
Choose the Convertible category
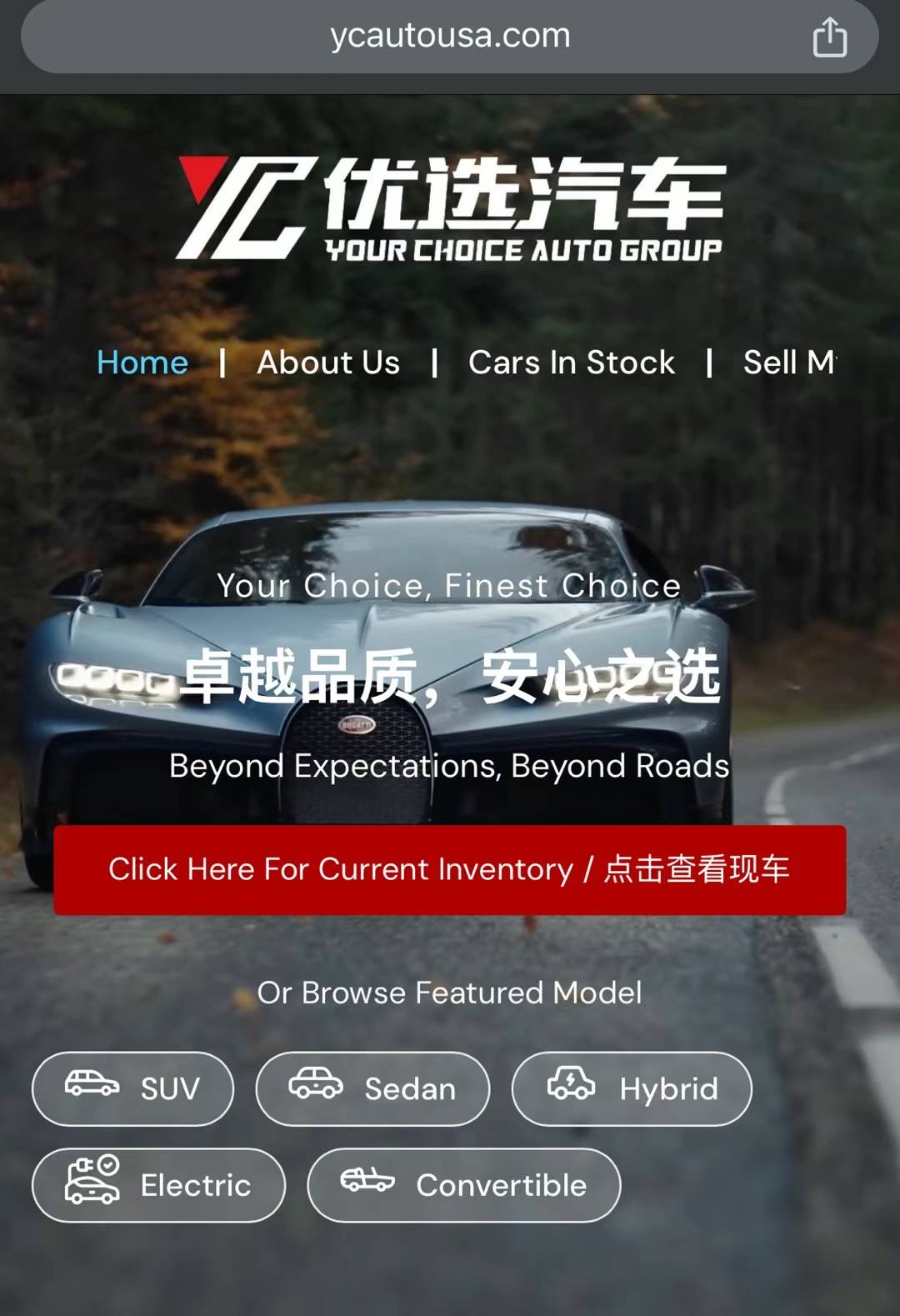(463, 1184)
